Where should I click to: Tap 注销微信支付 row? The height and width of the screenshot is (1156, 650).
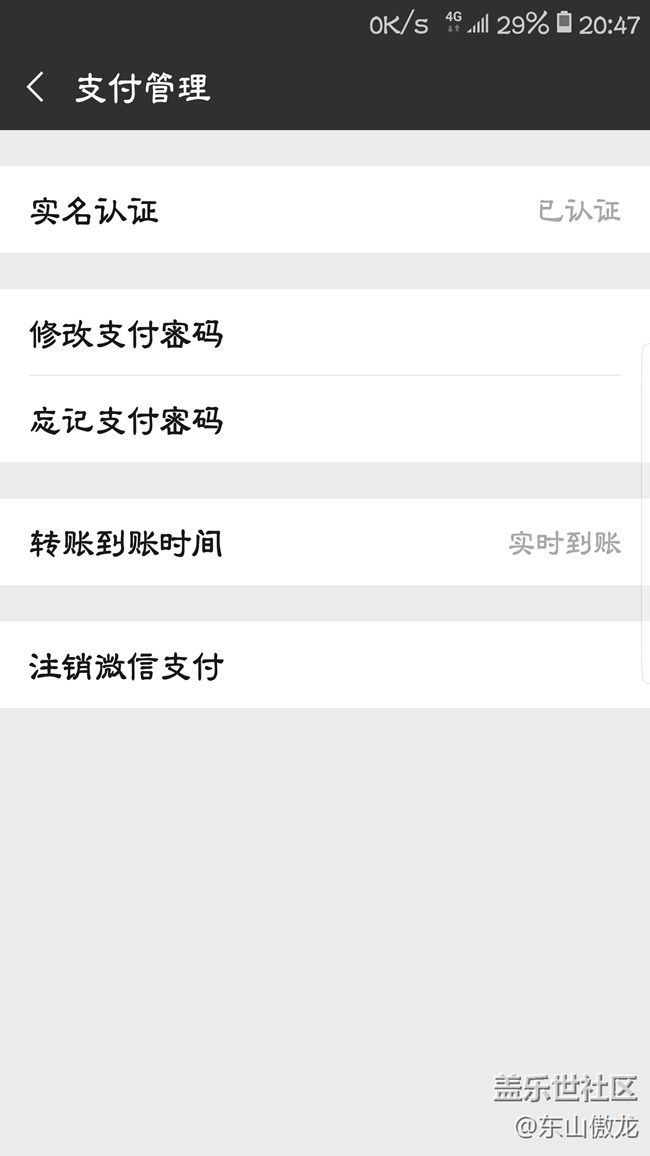[325, 665]
